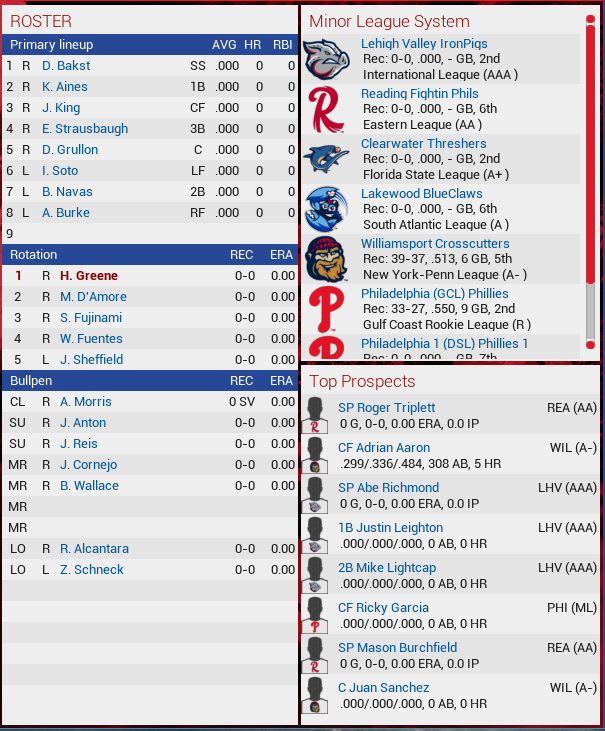Open reliever J. Cornejo's page

point(89,465)
